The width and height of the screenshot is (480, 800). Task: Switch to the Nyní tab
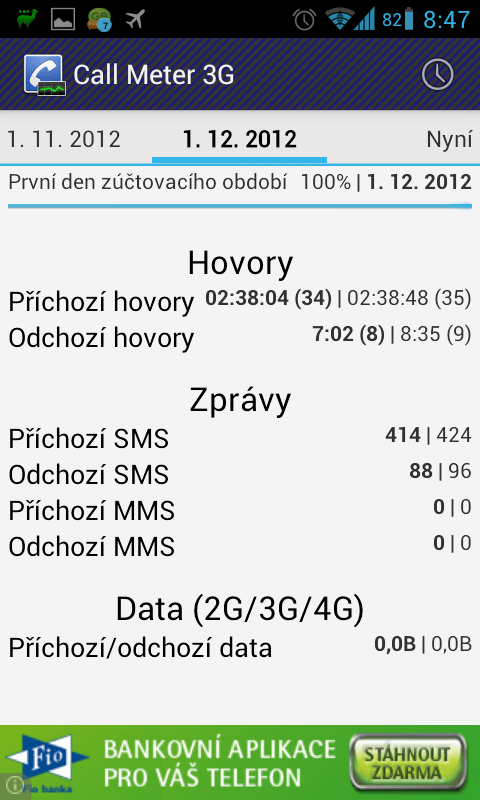tap(449, 140)
